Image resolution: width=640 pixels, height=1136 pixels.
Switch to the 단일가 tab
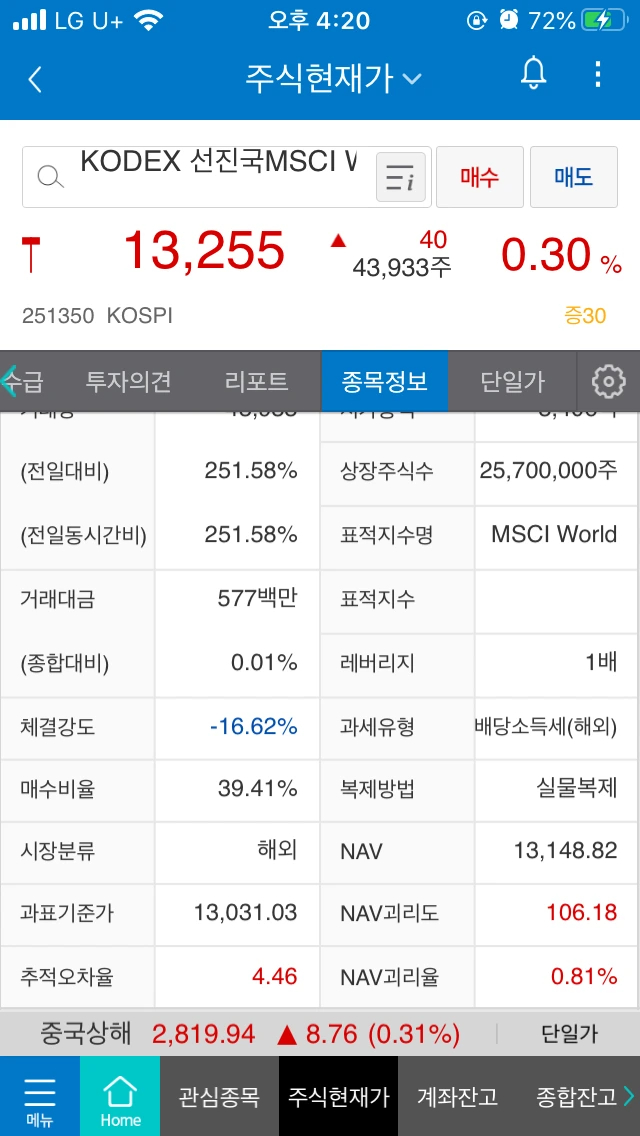point(512,382)
